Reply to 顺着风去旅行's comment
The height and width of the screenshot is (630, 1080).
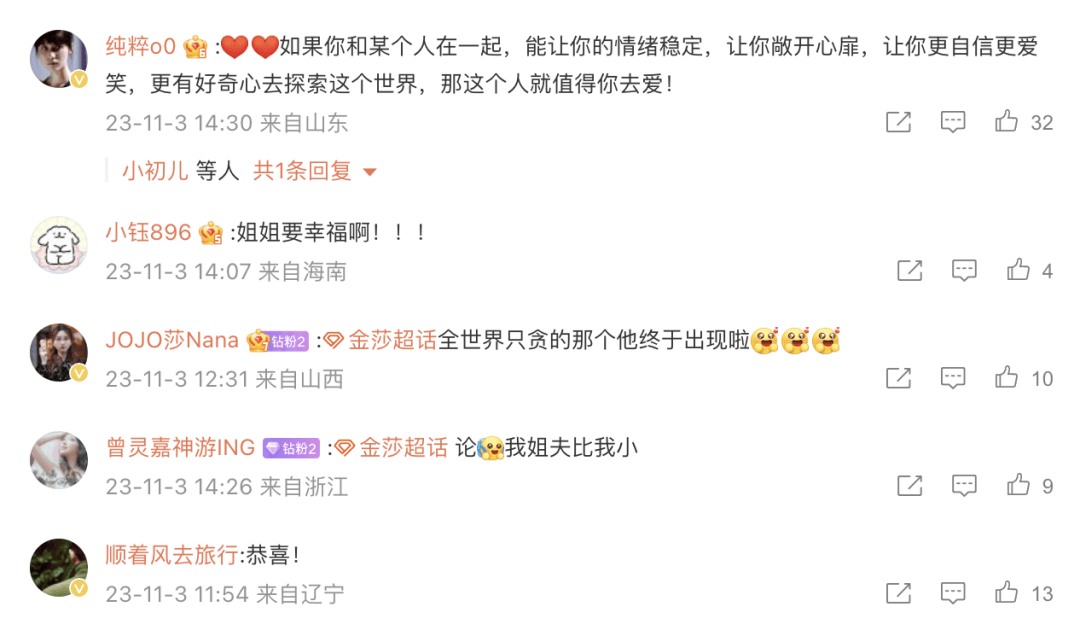(x=953, y=593)
